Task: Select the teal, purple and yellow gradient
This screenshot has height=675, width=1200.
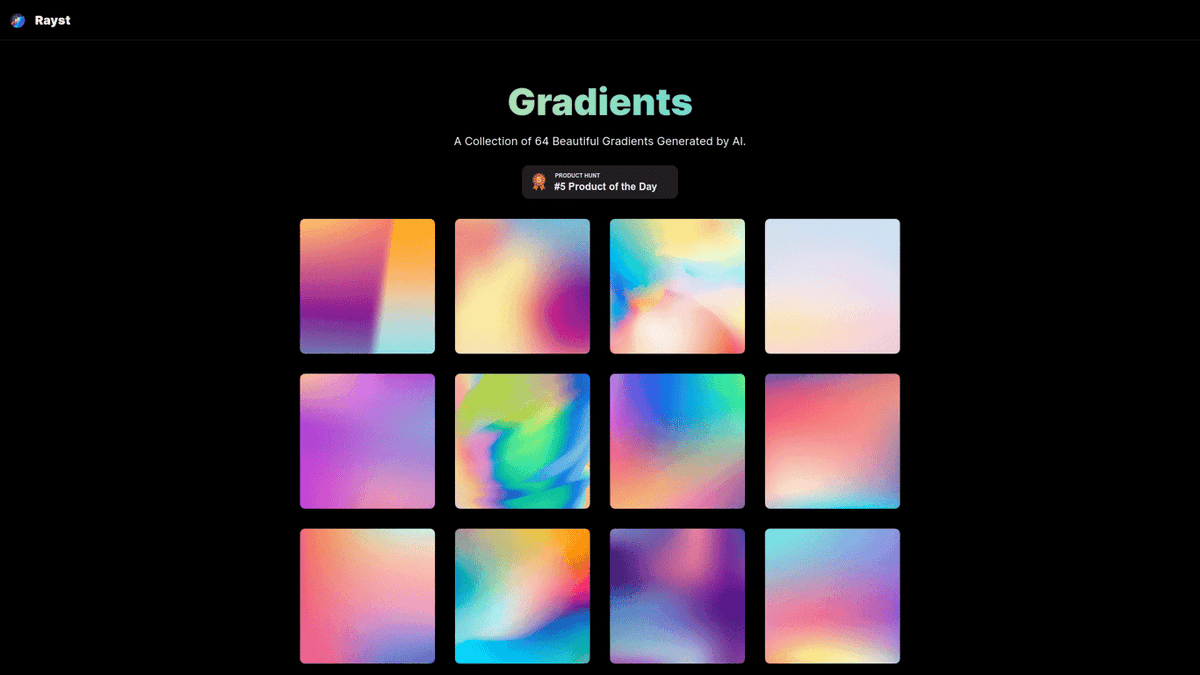Action: (x=832, y=596)
